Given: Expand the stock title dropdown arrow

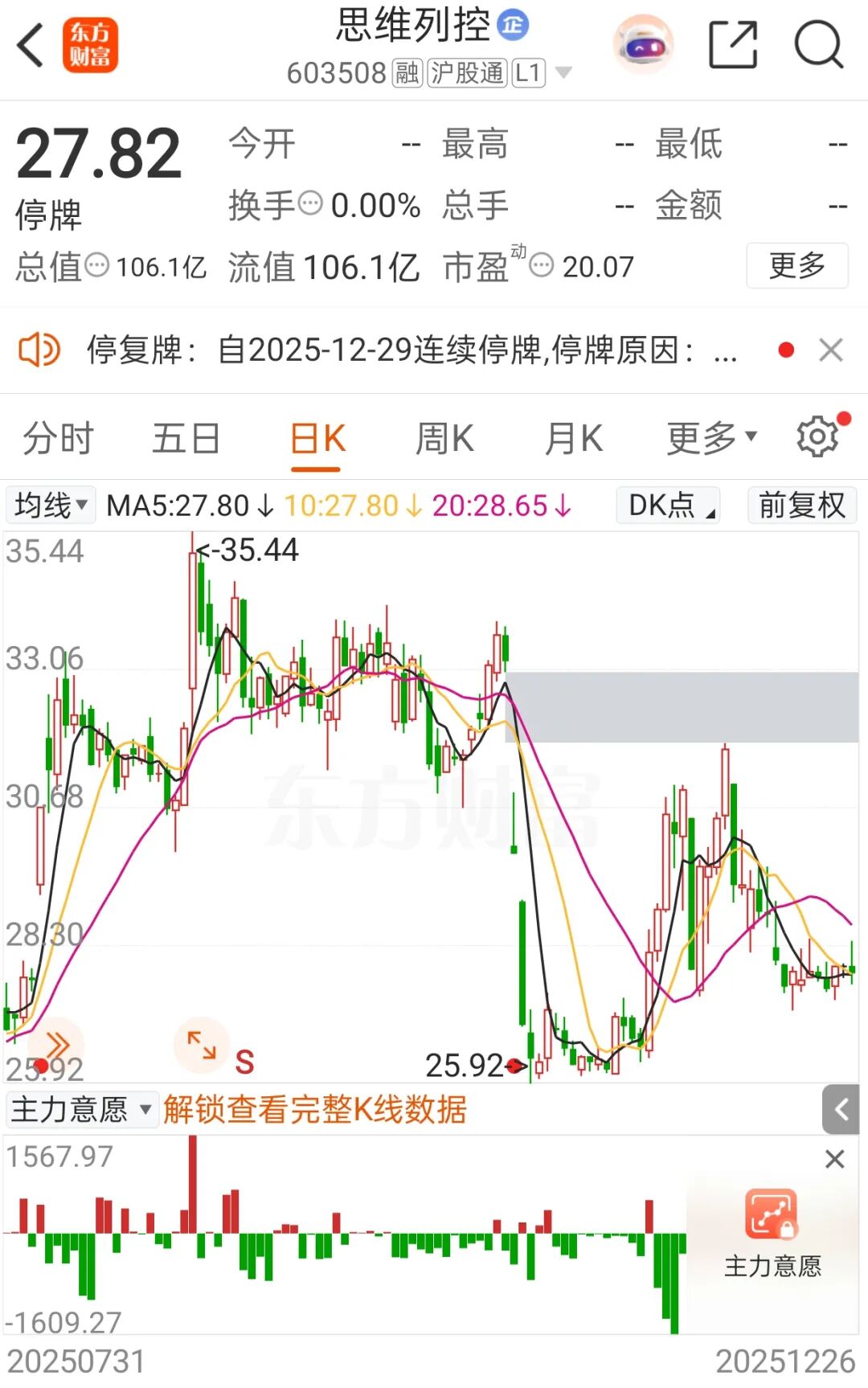Looking at the screenshot, I should click(564, 73).
